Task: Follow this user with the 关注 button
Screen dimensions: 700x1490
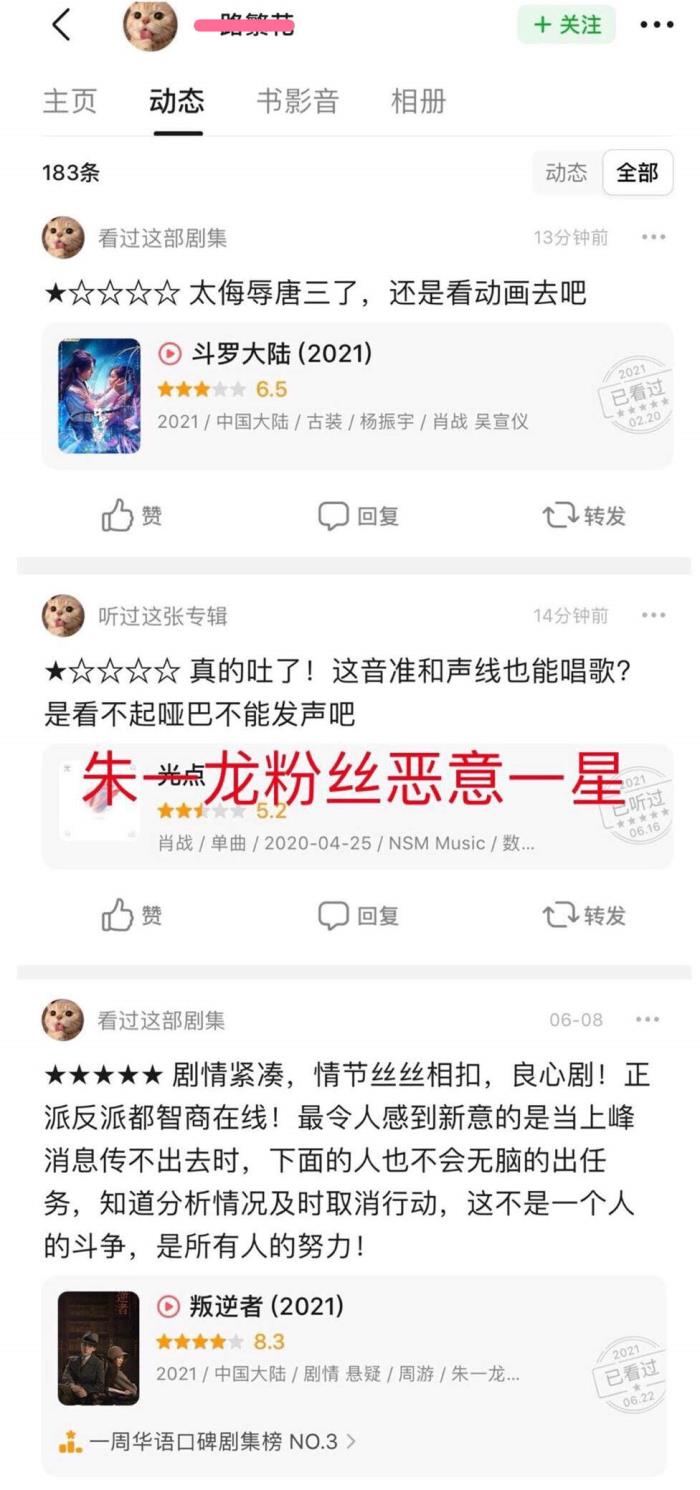Action: (566, 25)
